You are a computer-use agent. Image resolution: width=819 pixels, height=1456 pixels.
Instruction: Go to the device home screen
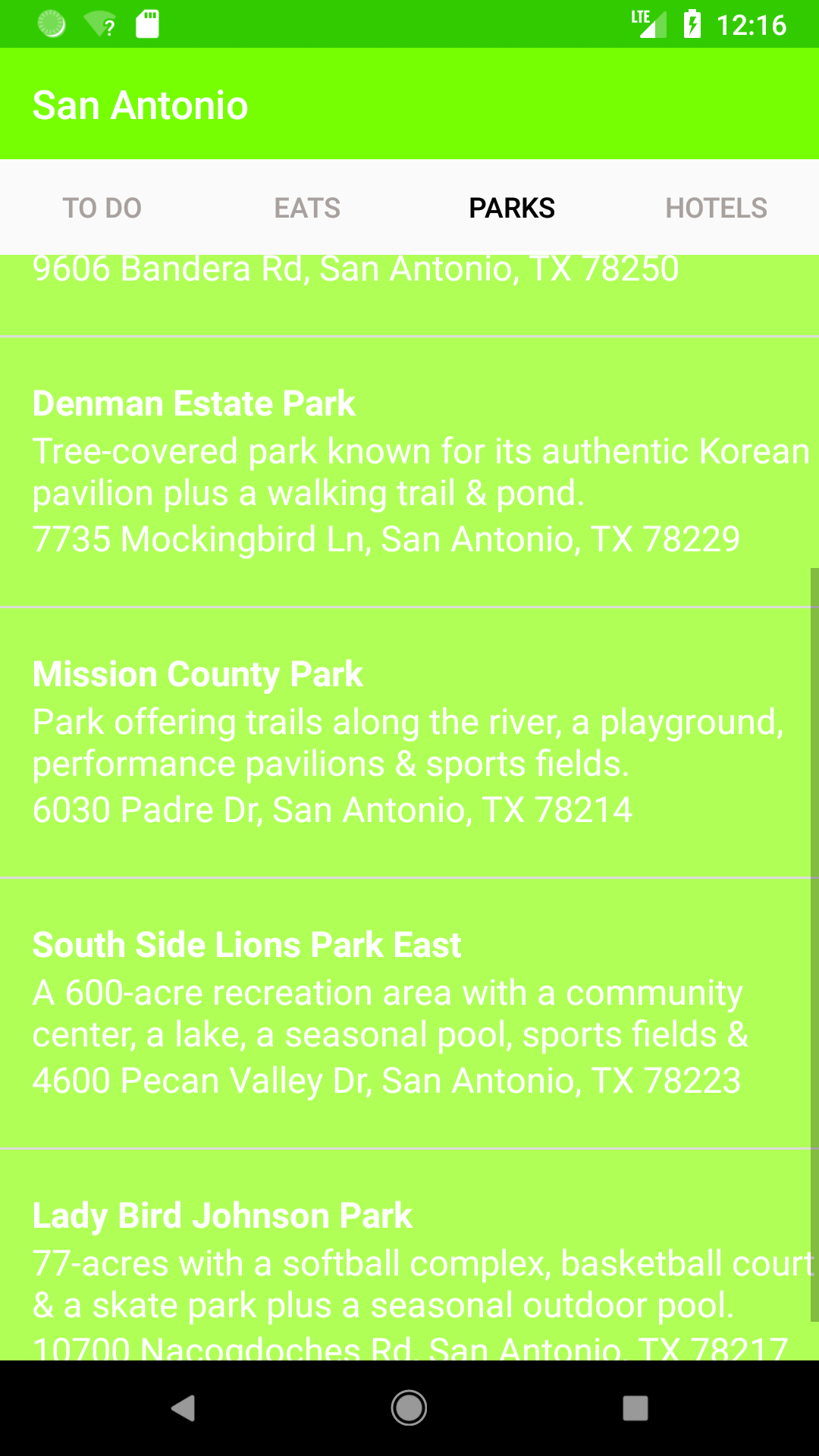[x=409, y=1408]
